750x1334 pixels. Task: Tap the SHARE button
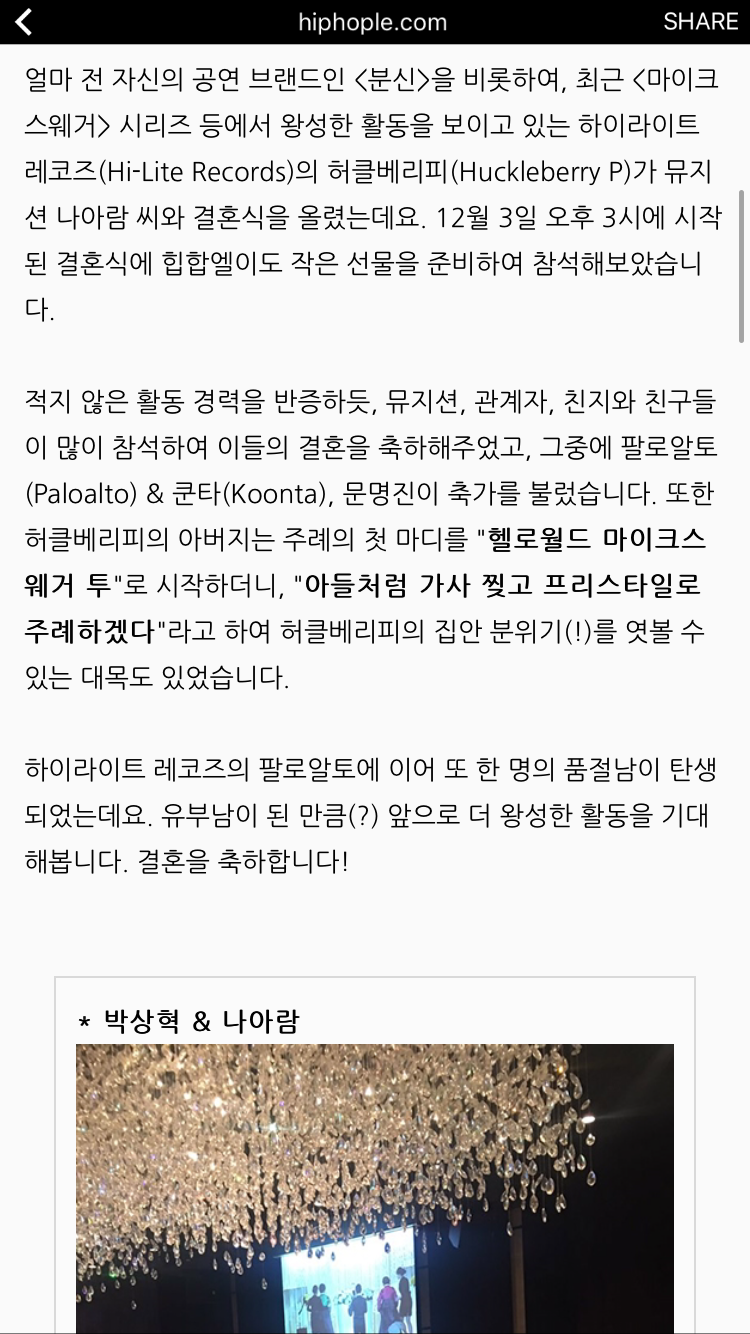[700, 22]
